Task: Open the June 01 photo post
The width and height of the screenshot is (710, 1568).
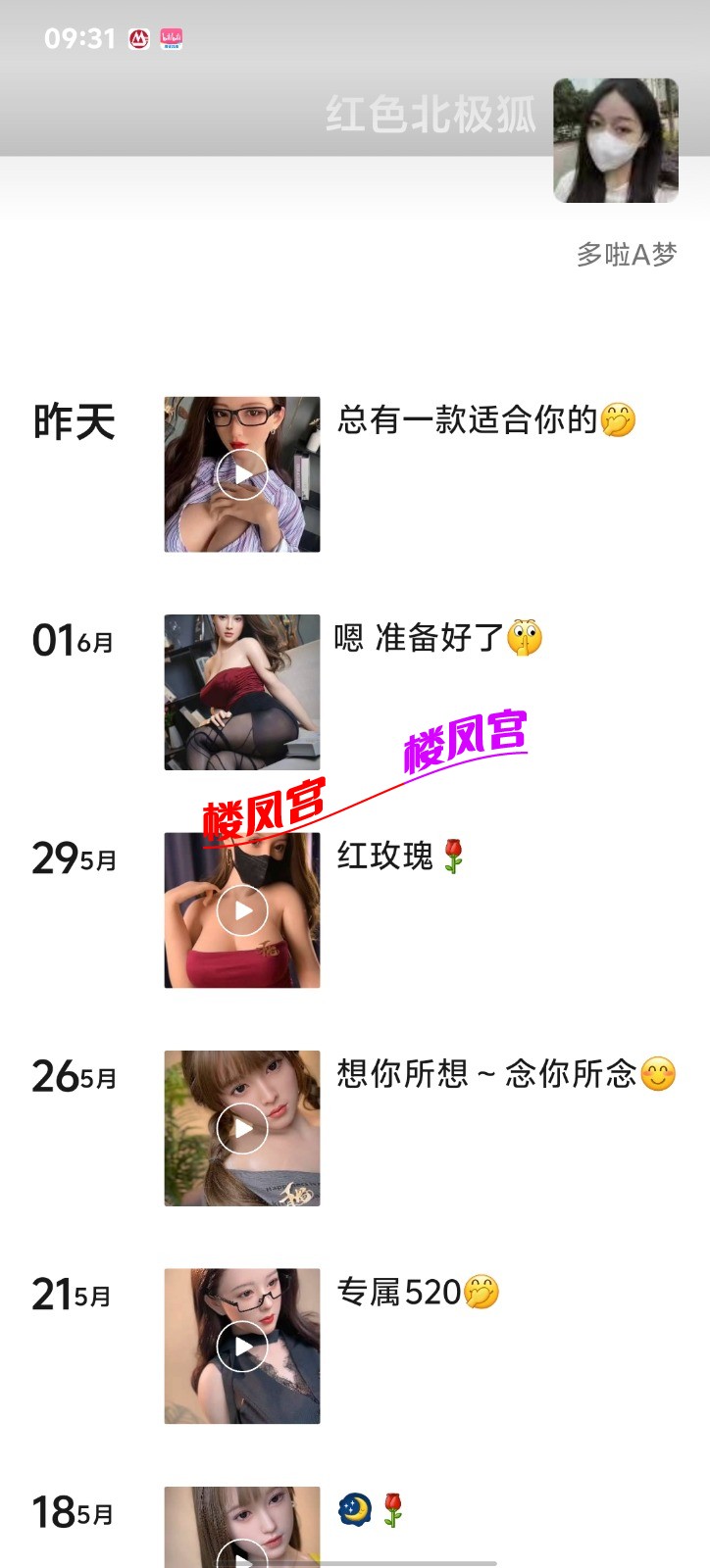Action: (241, 692)
